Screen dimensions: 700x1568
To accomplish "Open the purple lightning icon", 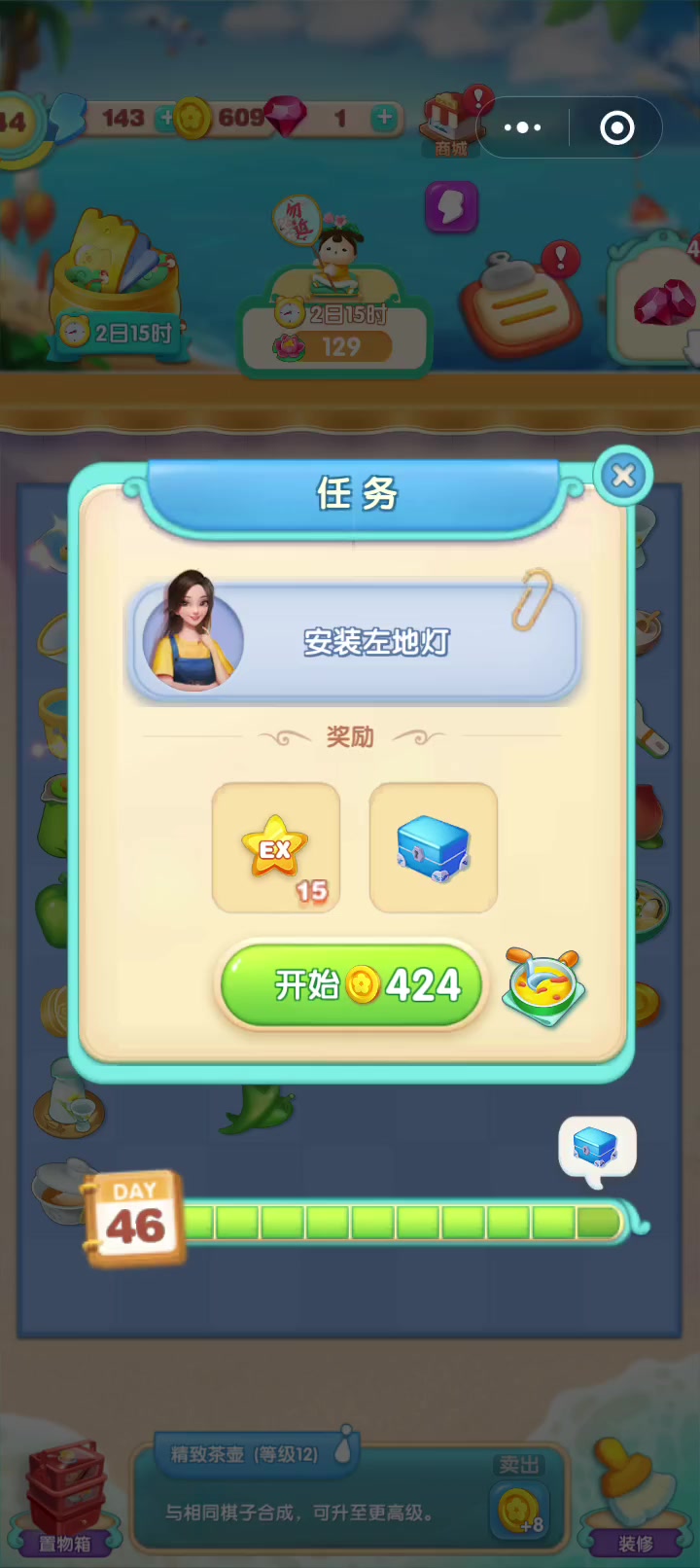I will (x=452, y=208).
